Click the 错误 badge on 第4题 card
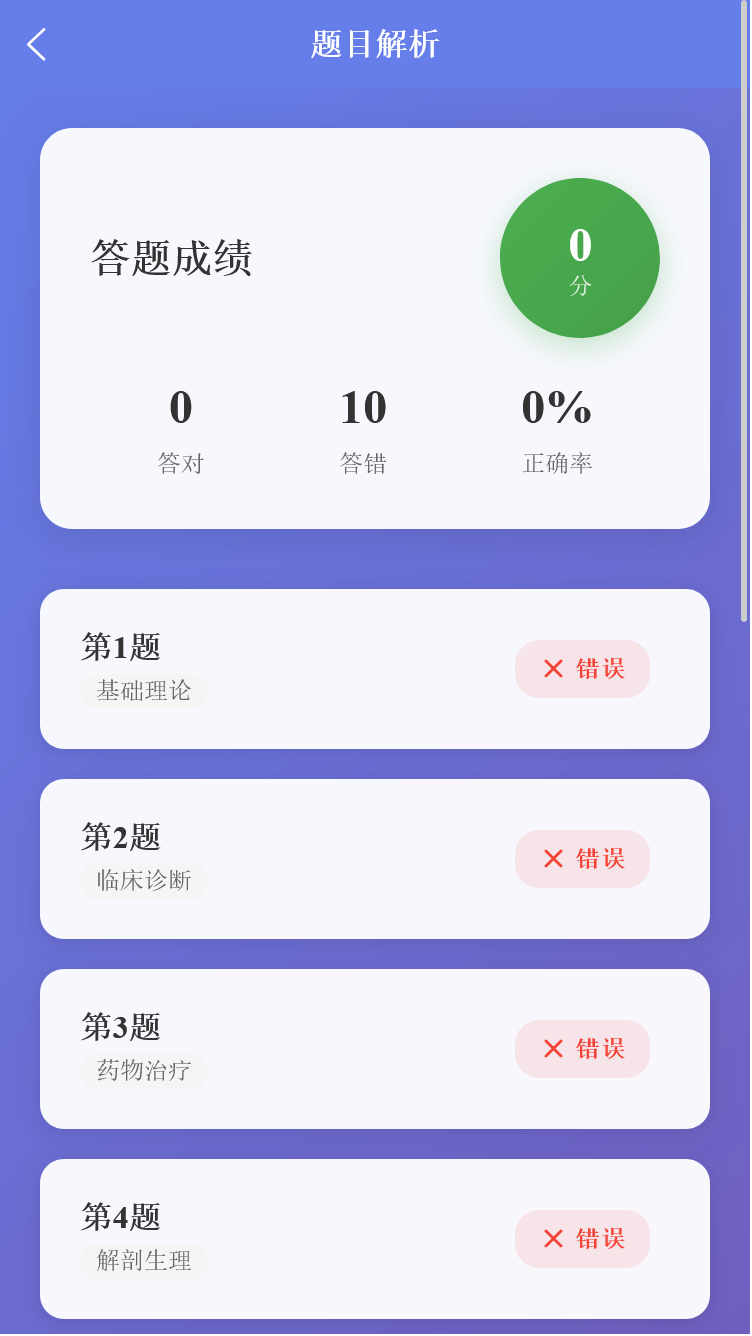This screenshot has width=752, height=1336. click(x=582, y=1239)
